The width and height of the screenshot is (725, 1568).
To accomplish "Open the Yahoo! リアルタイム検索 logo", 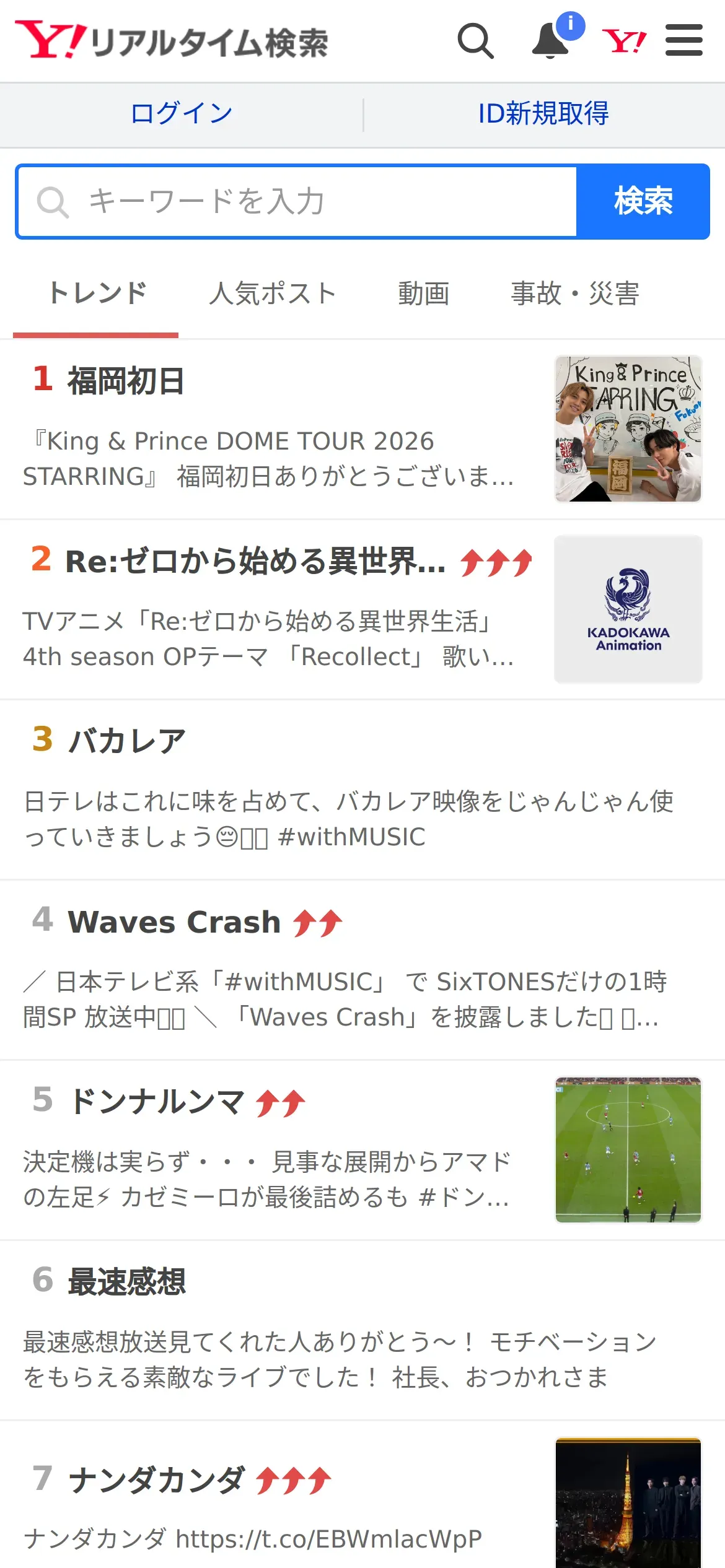I will tap(172, 41).
